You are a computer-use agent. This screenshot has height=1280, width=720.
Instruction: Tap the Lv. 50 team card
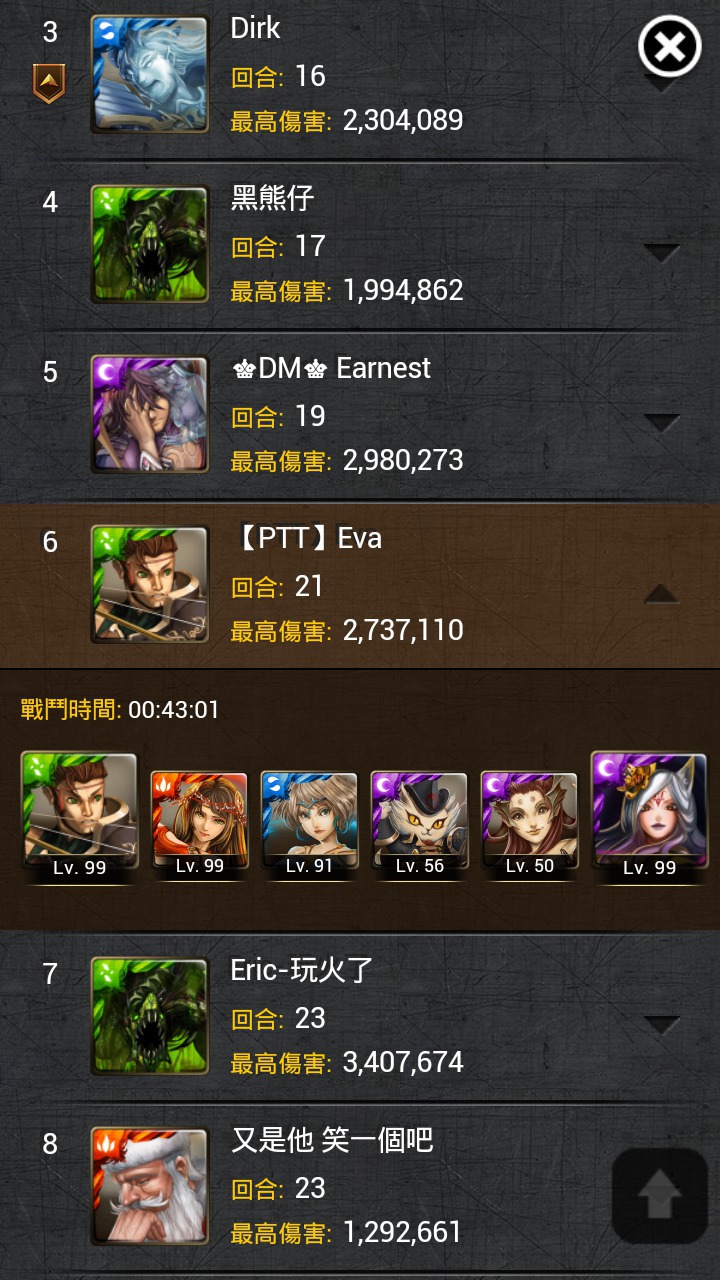point(529,823)
